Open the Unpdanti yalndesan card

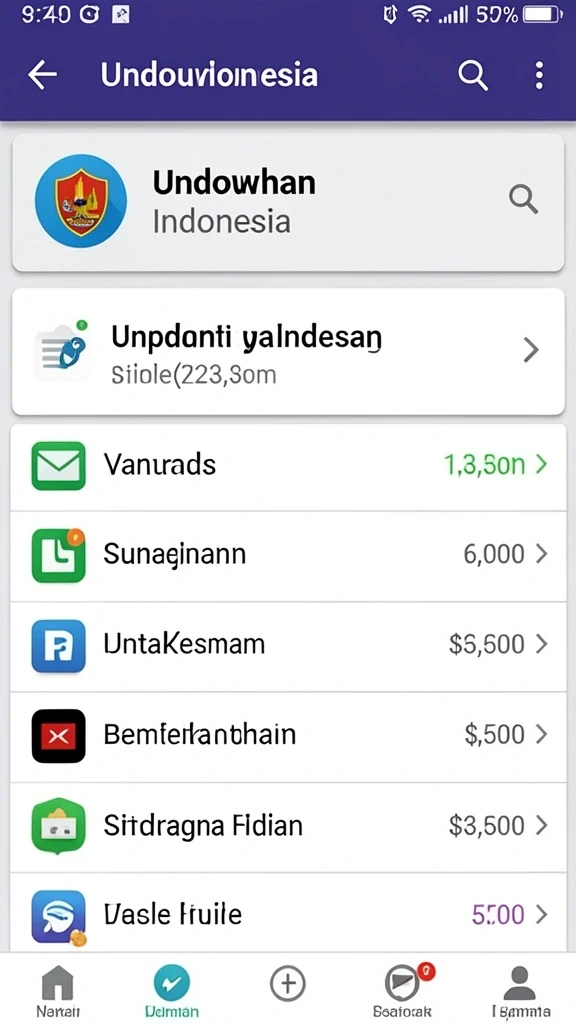pyautogui.click(x=288, y=351)
